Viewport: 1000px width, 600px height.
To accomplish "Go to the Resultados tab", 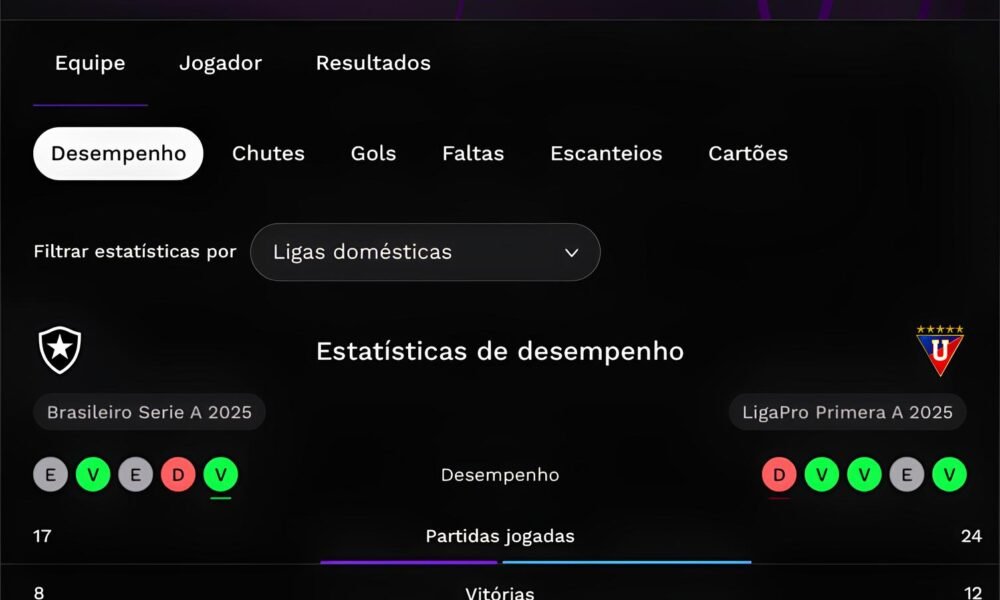I will click(x=373, y=63).
